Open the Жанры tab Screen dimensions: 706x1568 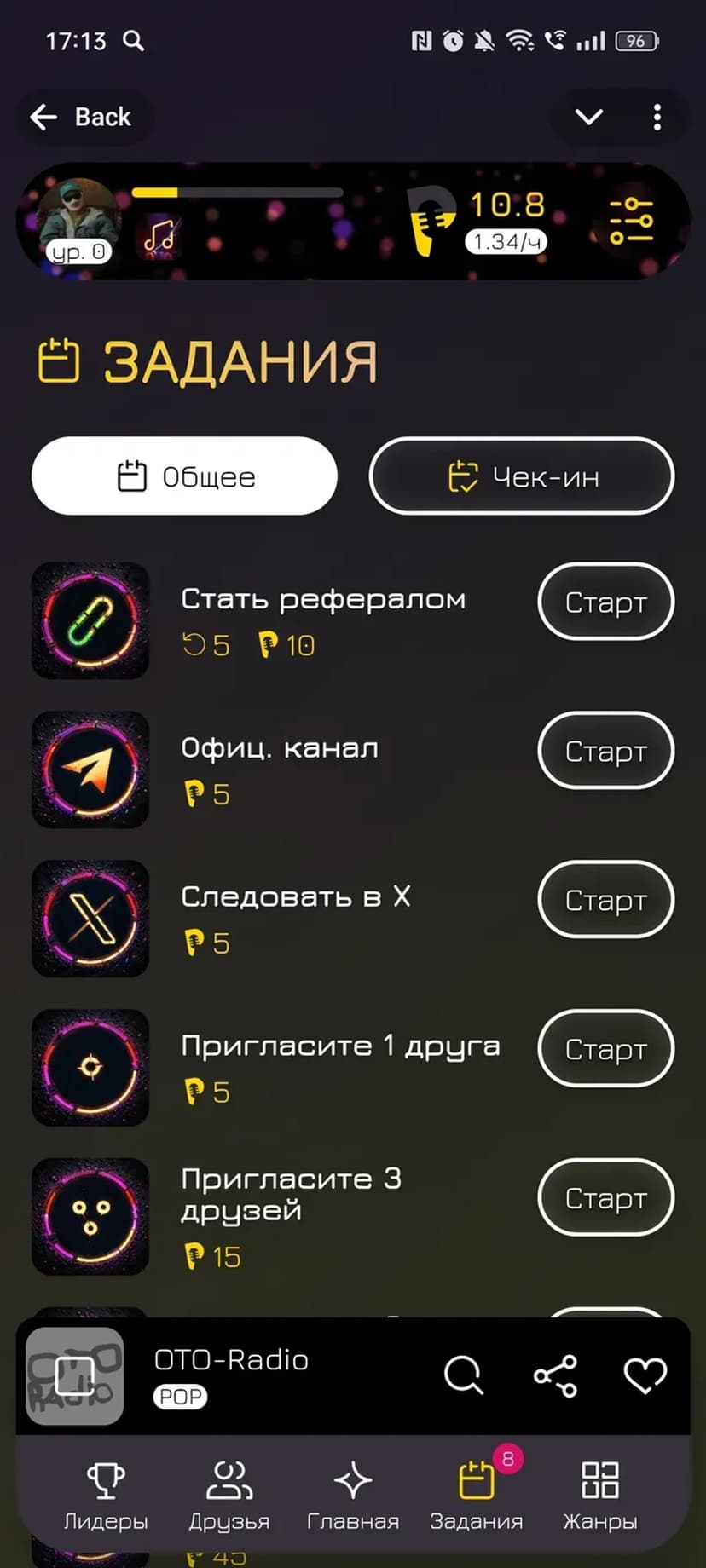click(599, 1496)
